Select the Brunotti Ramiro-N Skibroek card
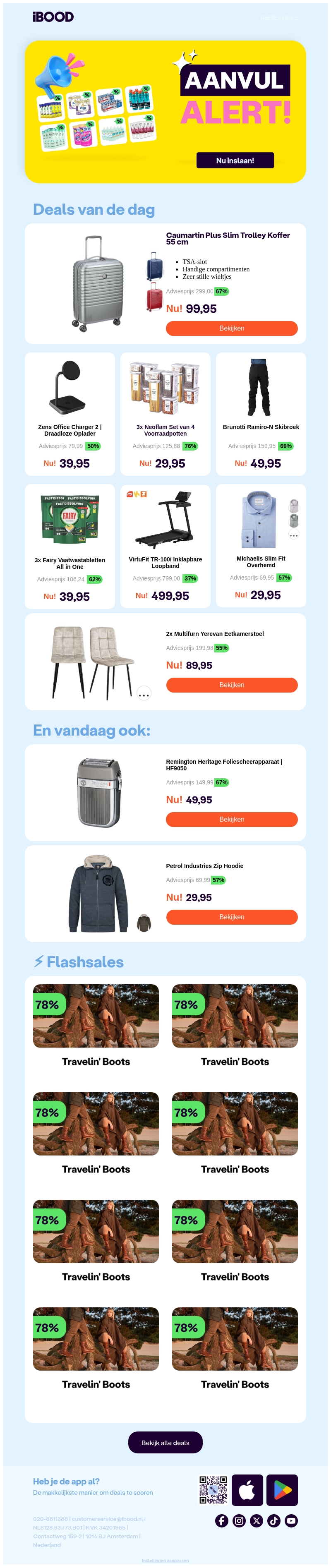This screenshot has height=1568, width=331. tap(260, 413)
